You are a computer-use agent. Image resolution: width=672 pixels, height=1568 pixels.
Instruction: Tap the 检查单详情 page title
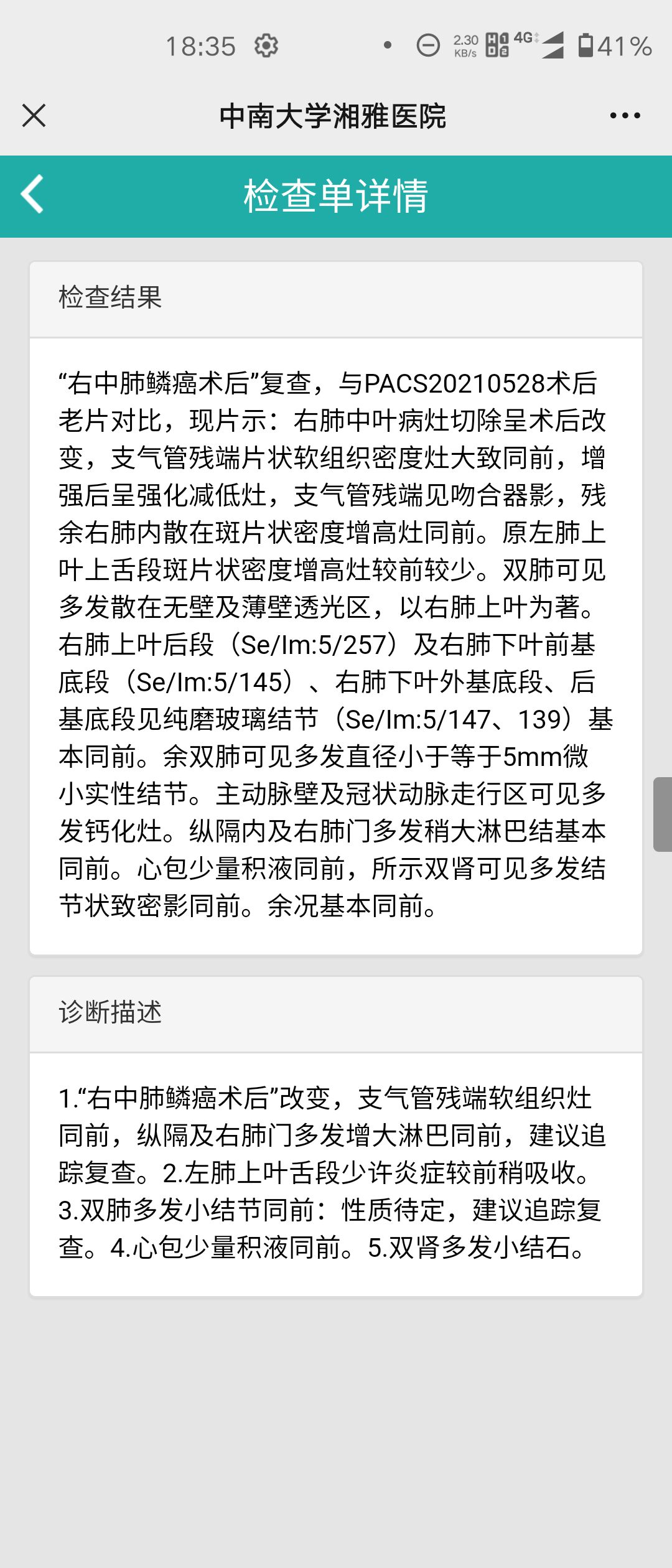point(336,197)
